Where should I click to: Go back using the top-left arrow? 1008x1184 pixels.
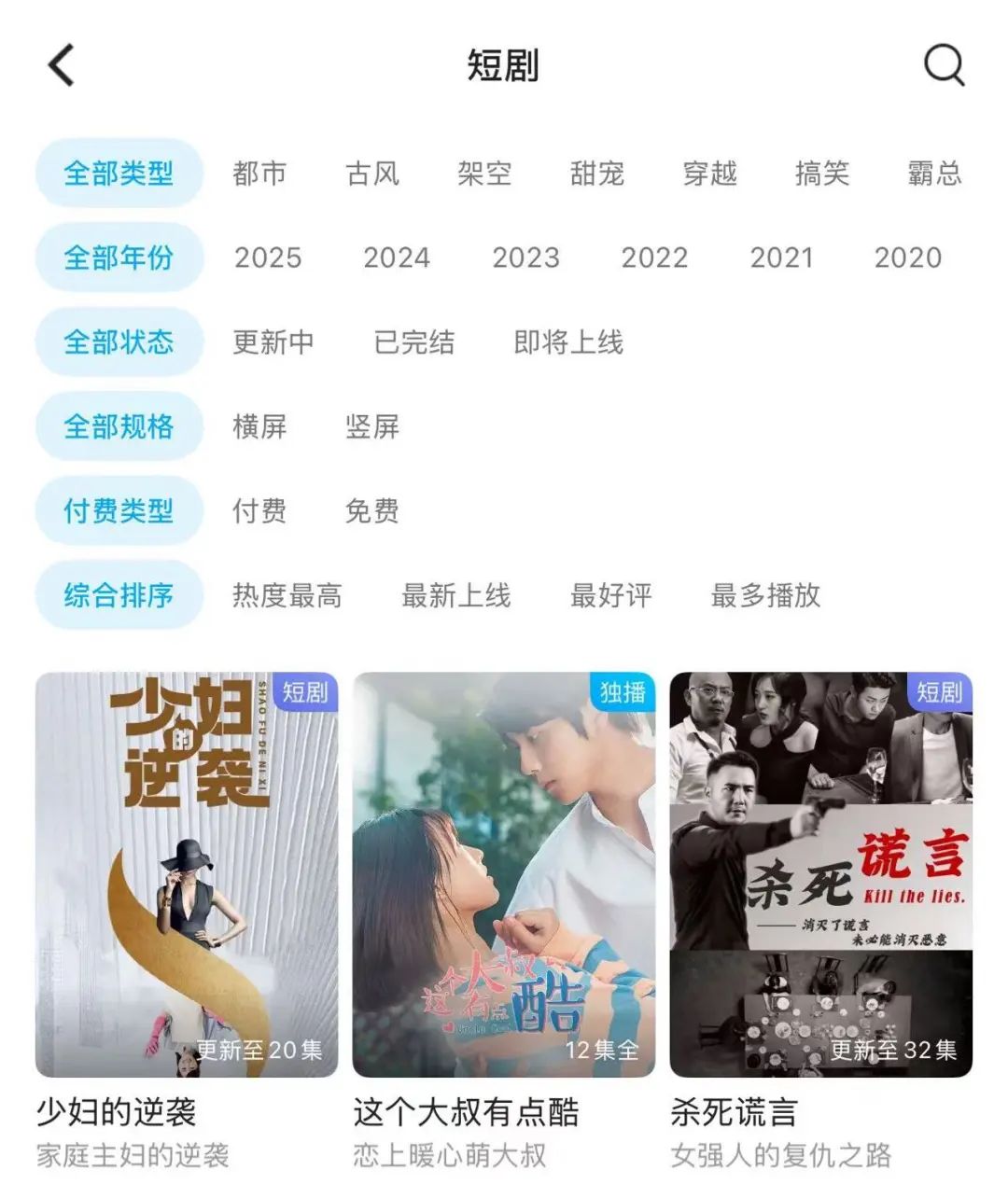[x=62, y=66]
